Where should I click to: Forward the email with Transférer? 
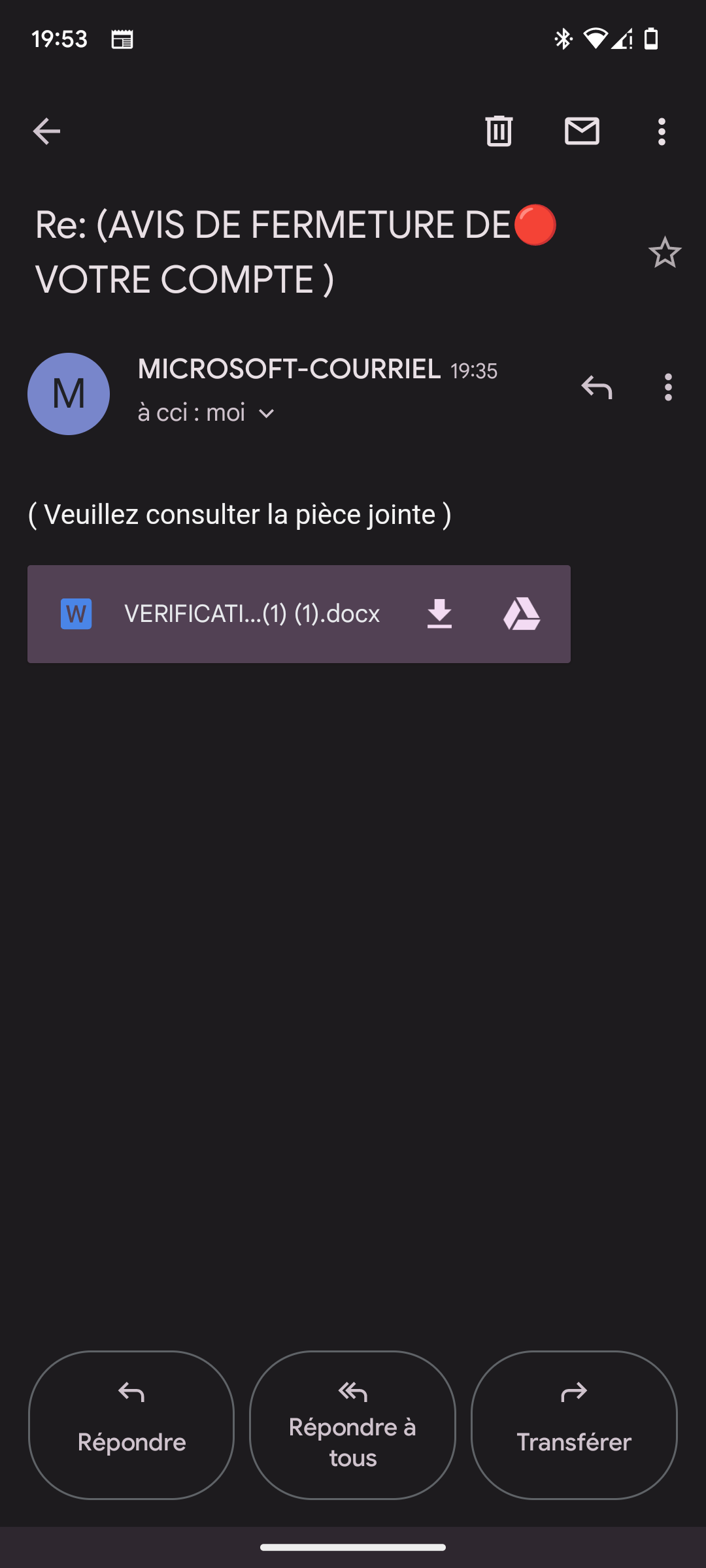[x=574, y=1425]
